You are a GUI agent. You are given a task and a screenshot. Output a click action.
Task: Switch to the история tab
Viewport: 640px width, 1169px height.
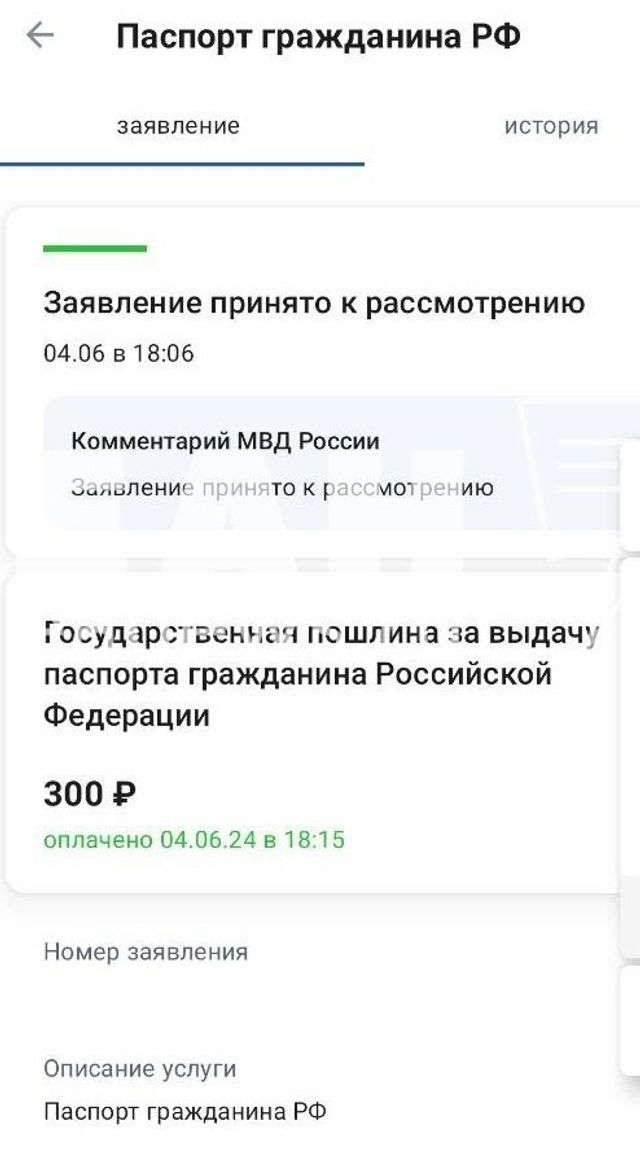[x=550, y=126]
